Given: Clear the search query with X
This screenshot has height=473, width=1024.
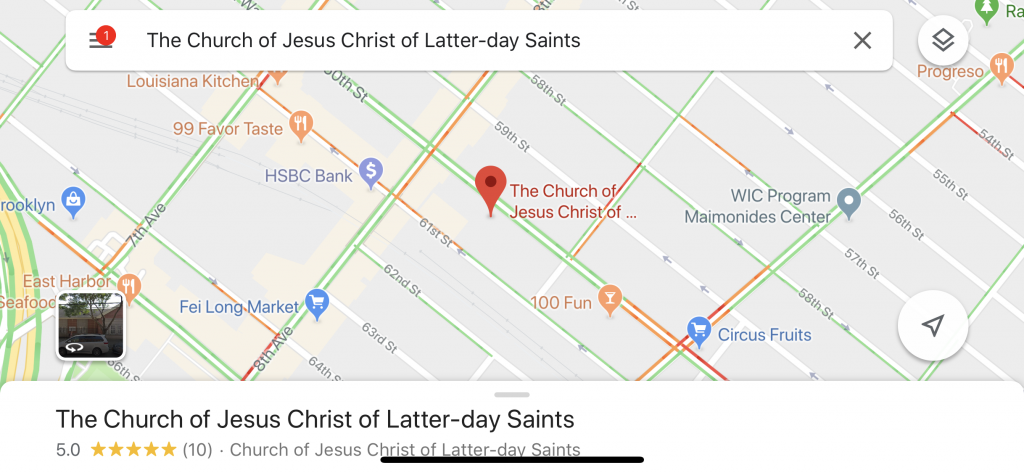Looking at the screenshot, I should [862, 40].
